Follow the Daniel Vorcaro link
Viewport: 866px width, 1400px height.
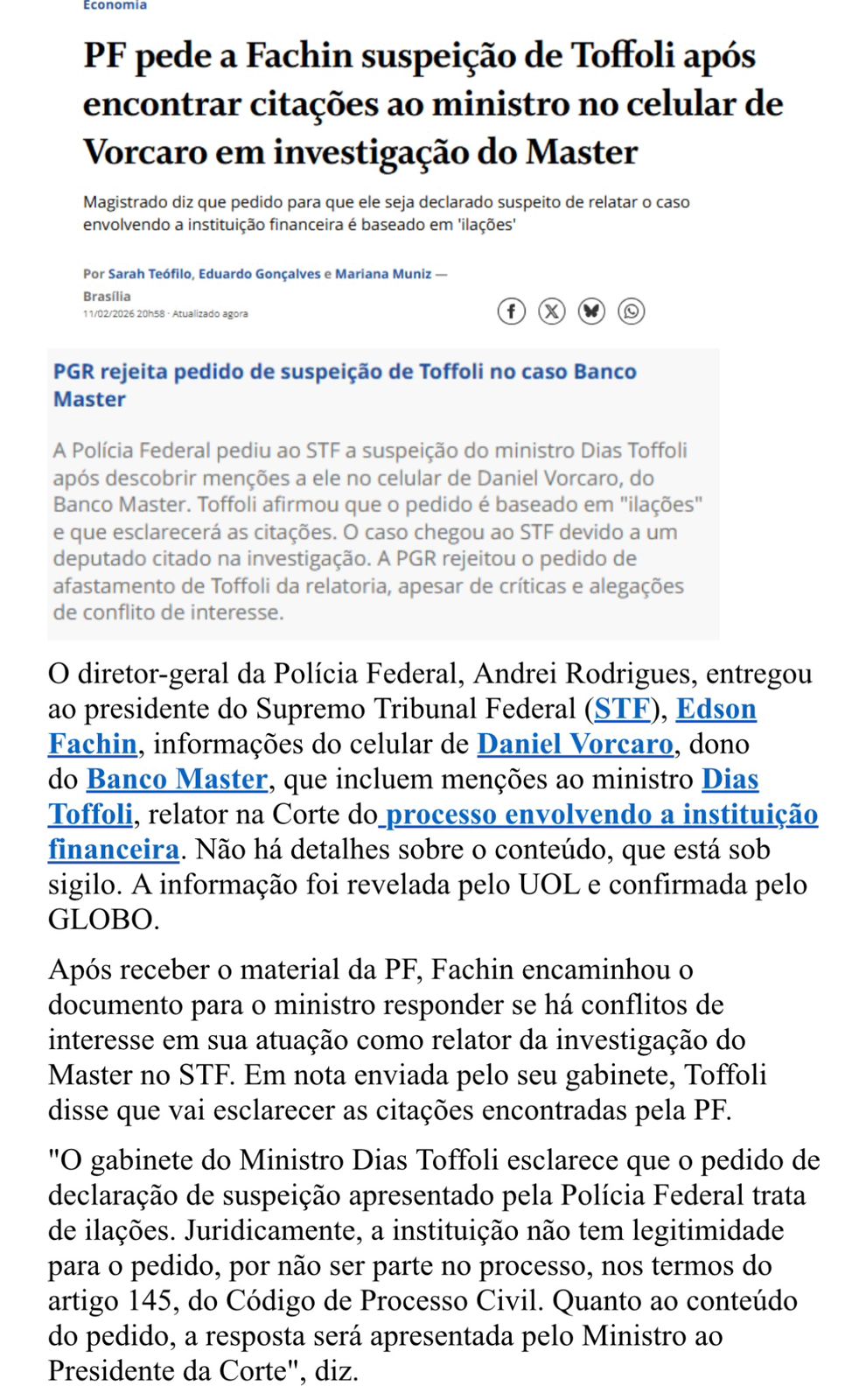[575, 744]
